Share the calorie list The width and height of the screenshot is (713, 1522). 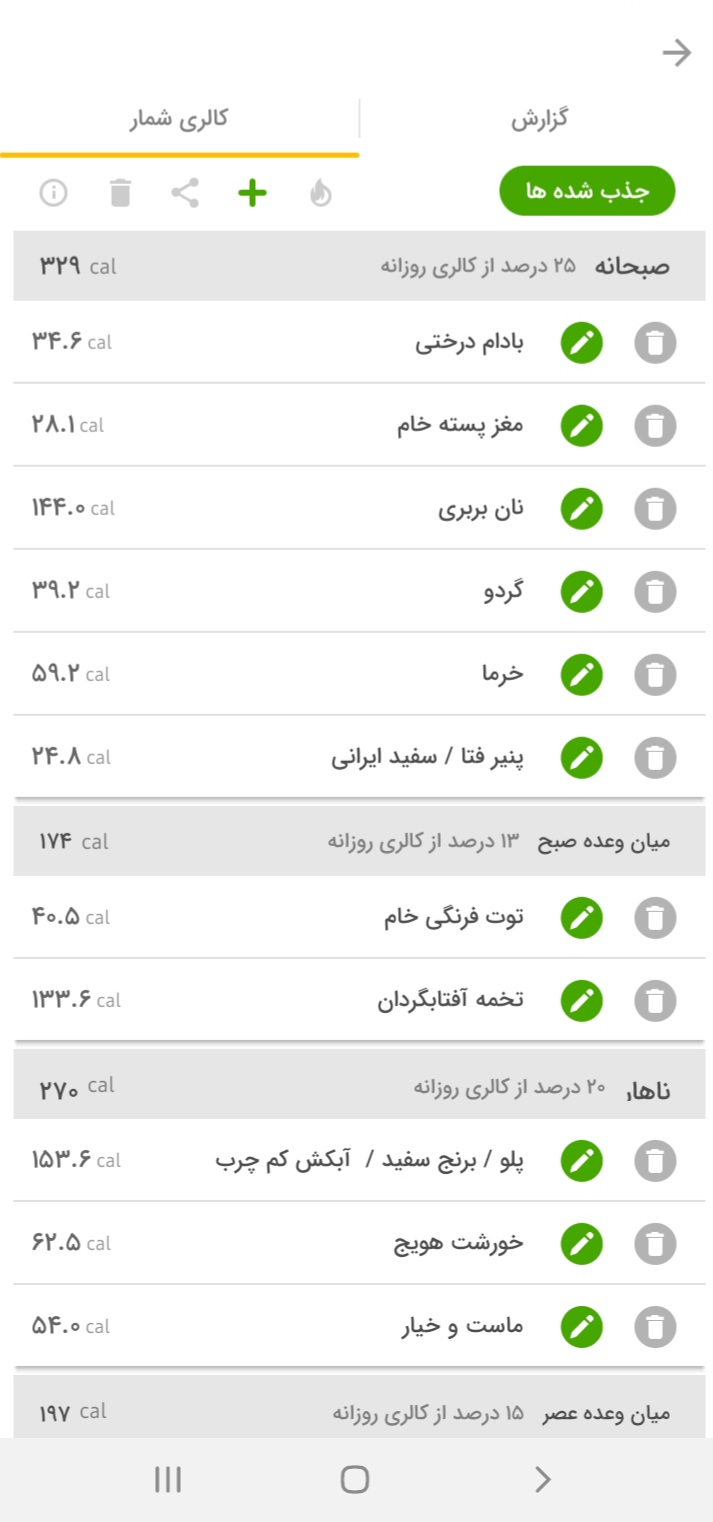(185, 193)
